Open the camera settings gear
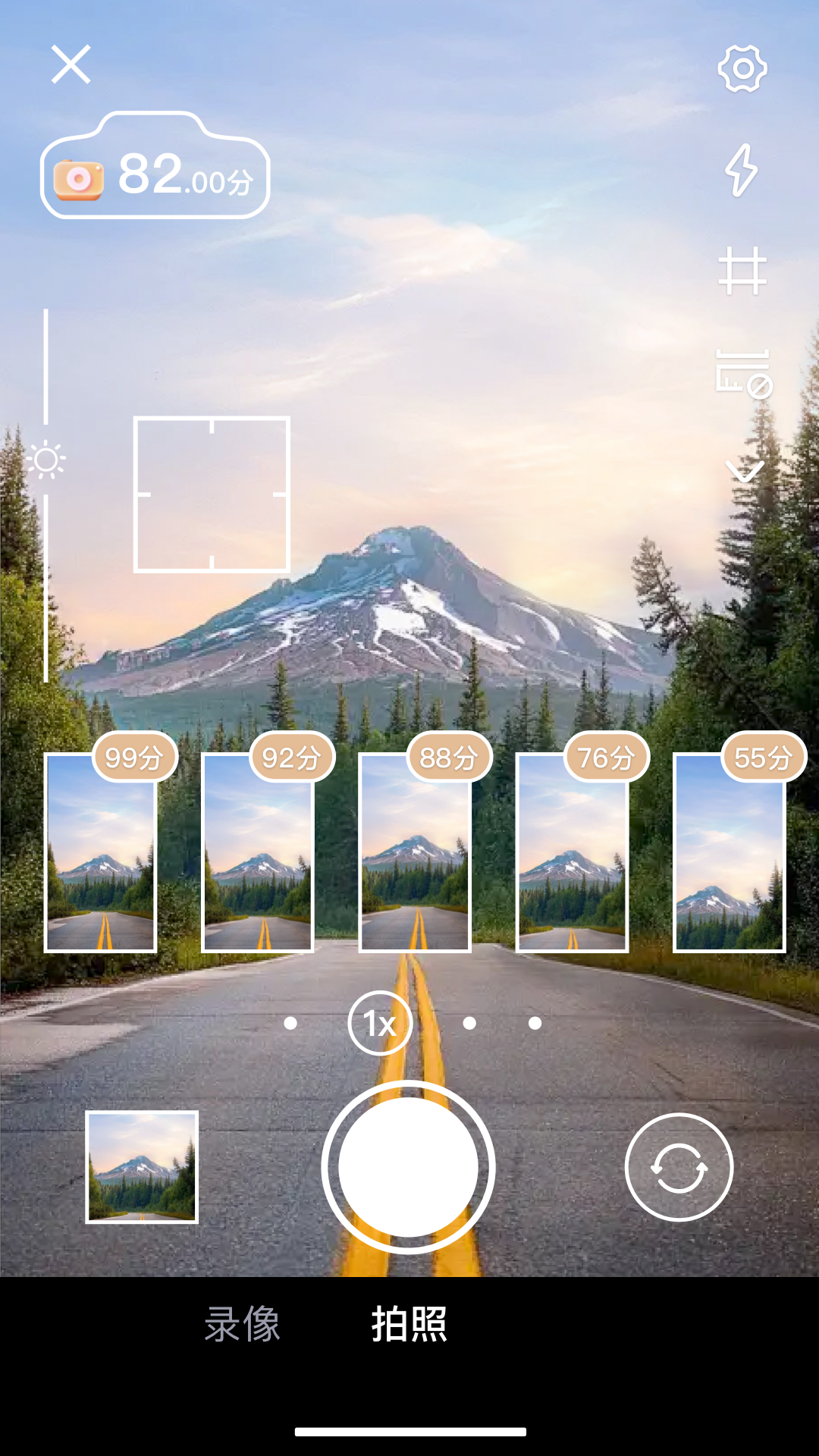 [742, 69]
